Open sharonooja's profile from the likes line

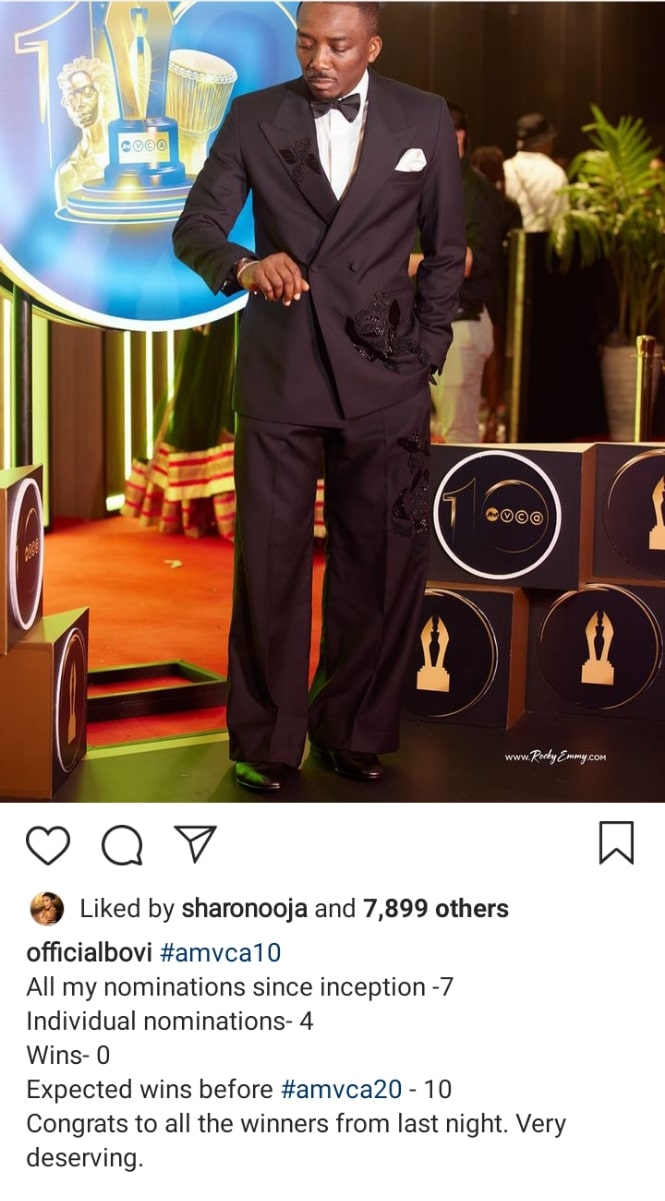coord(244,909)
